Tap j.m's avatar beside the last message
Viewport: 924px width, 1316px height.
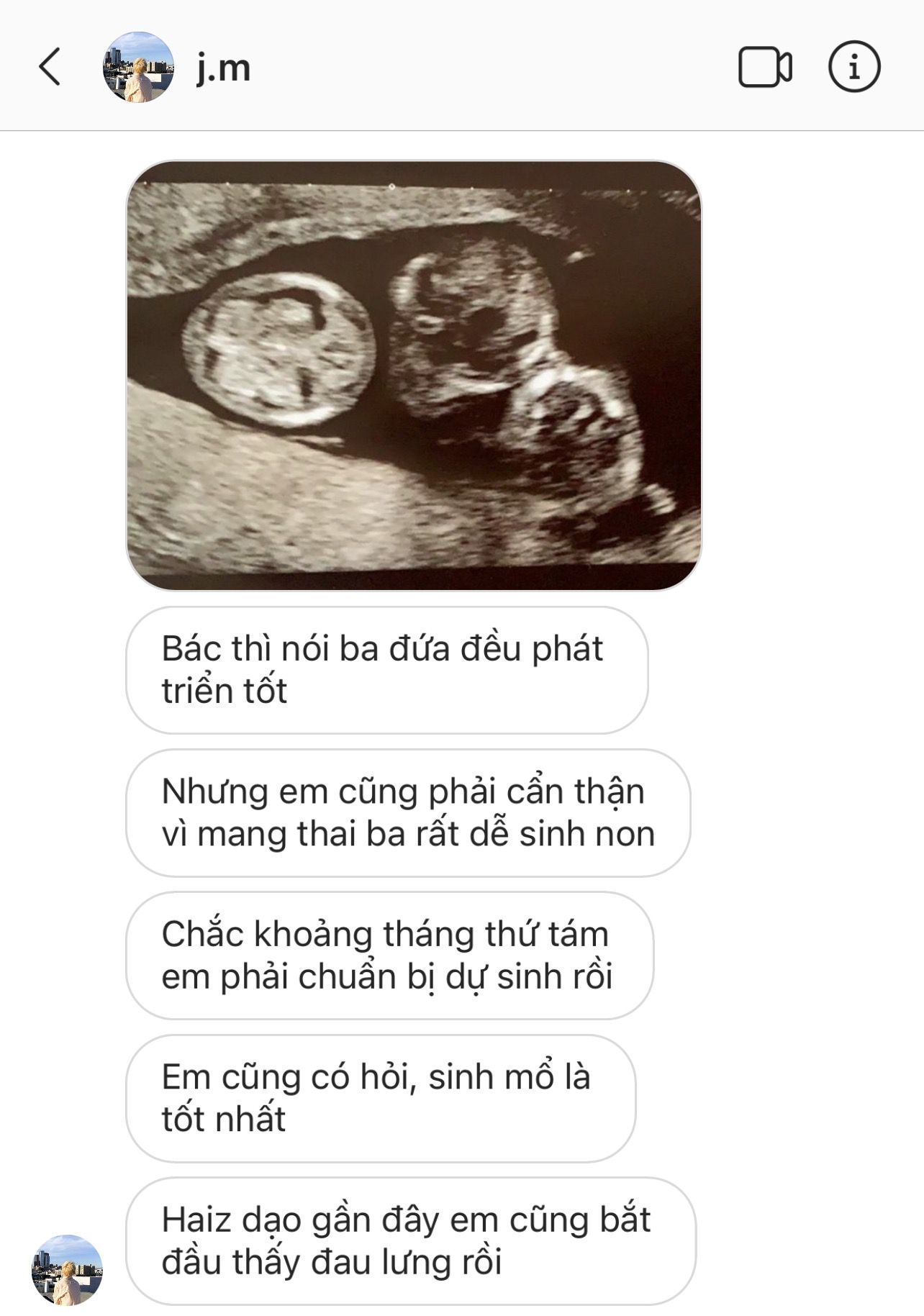[67, 1270]
